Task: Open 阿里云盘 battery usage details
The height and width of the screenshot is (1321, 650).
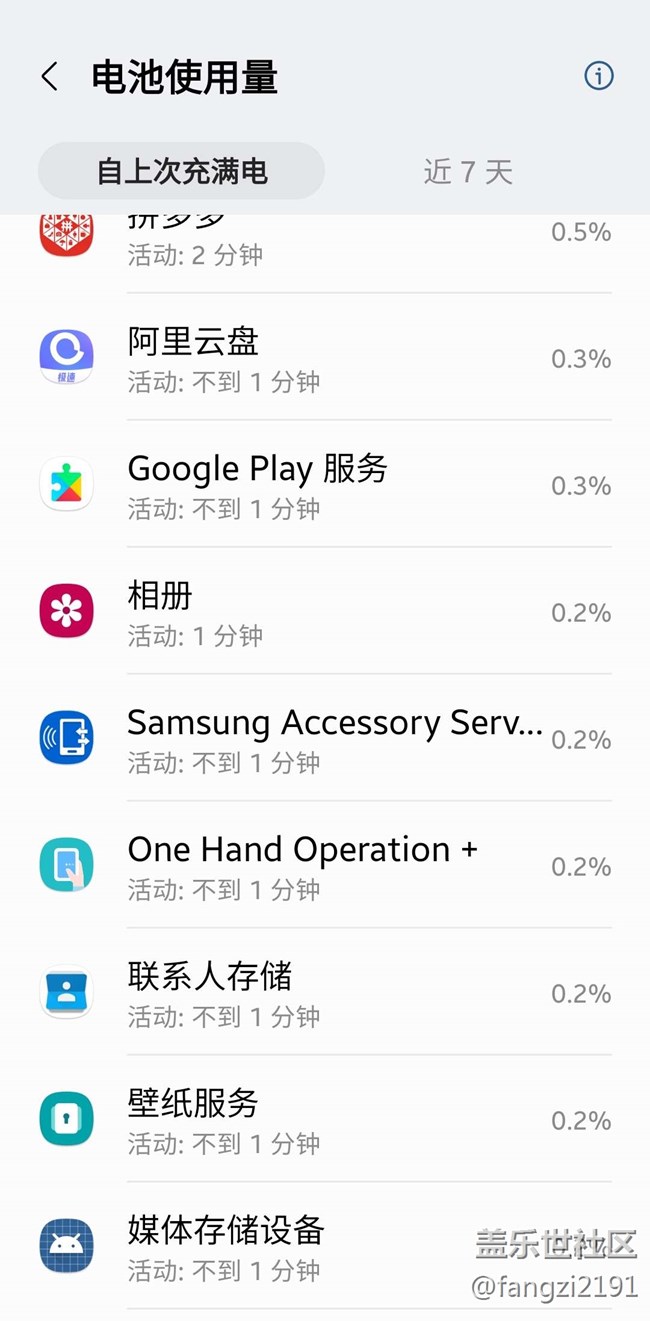Action: click(x=325, y=358)
